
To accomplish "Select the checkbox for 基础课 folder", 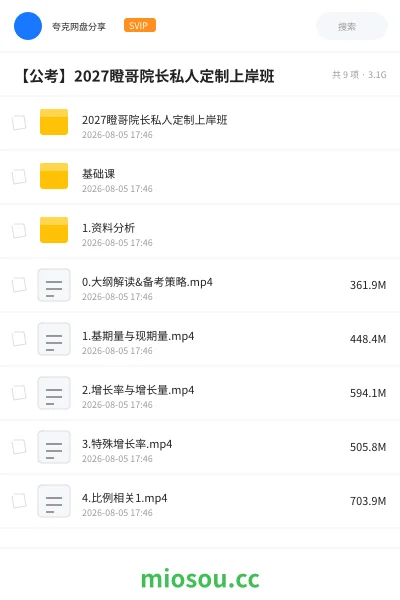I will click(19, 177).
